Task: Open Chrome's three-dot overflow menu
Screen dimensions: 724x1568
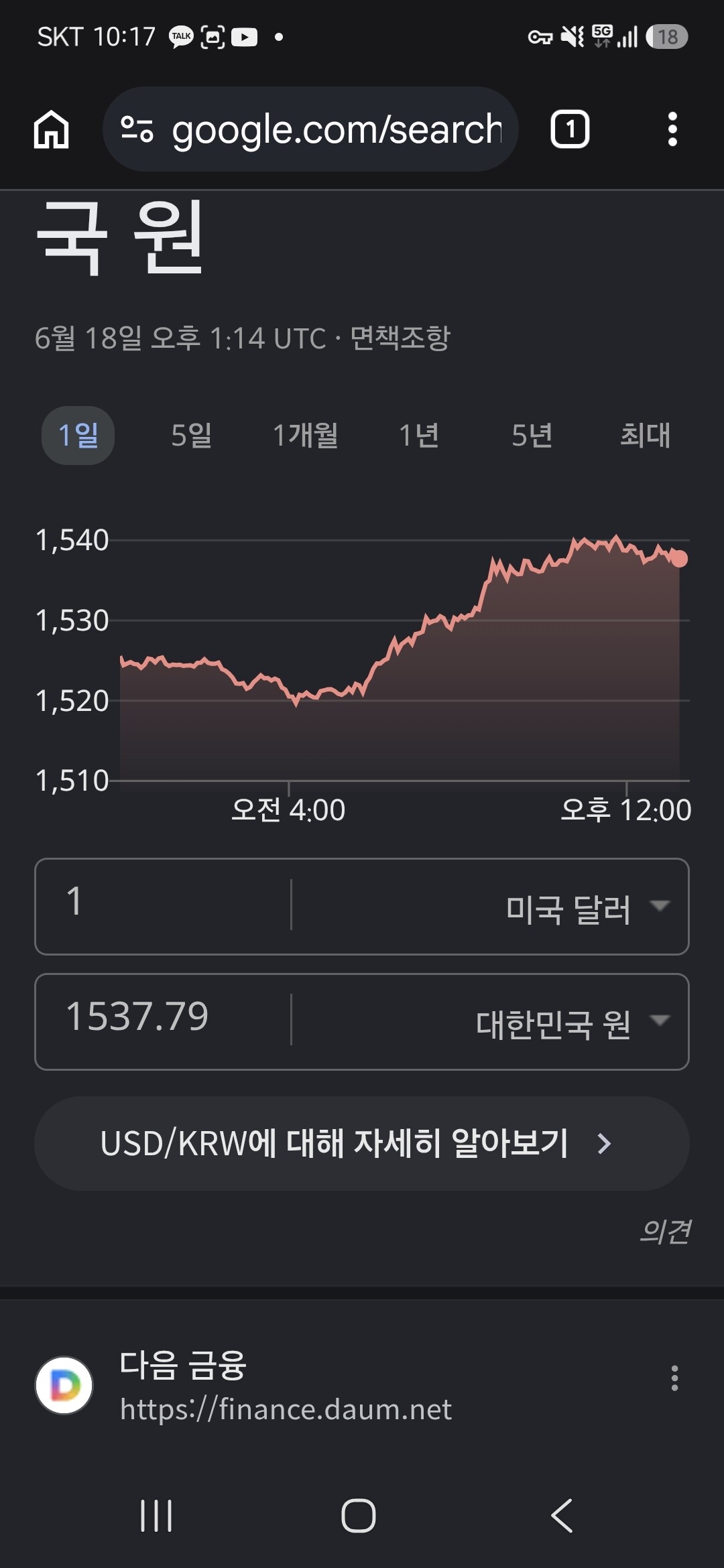Action: pyautogui.click(x=672, y=129)
